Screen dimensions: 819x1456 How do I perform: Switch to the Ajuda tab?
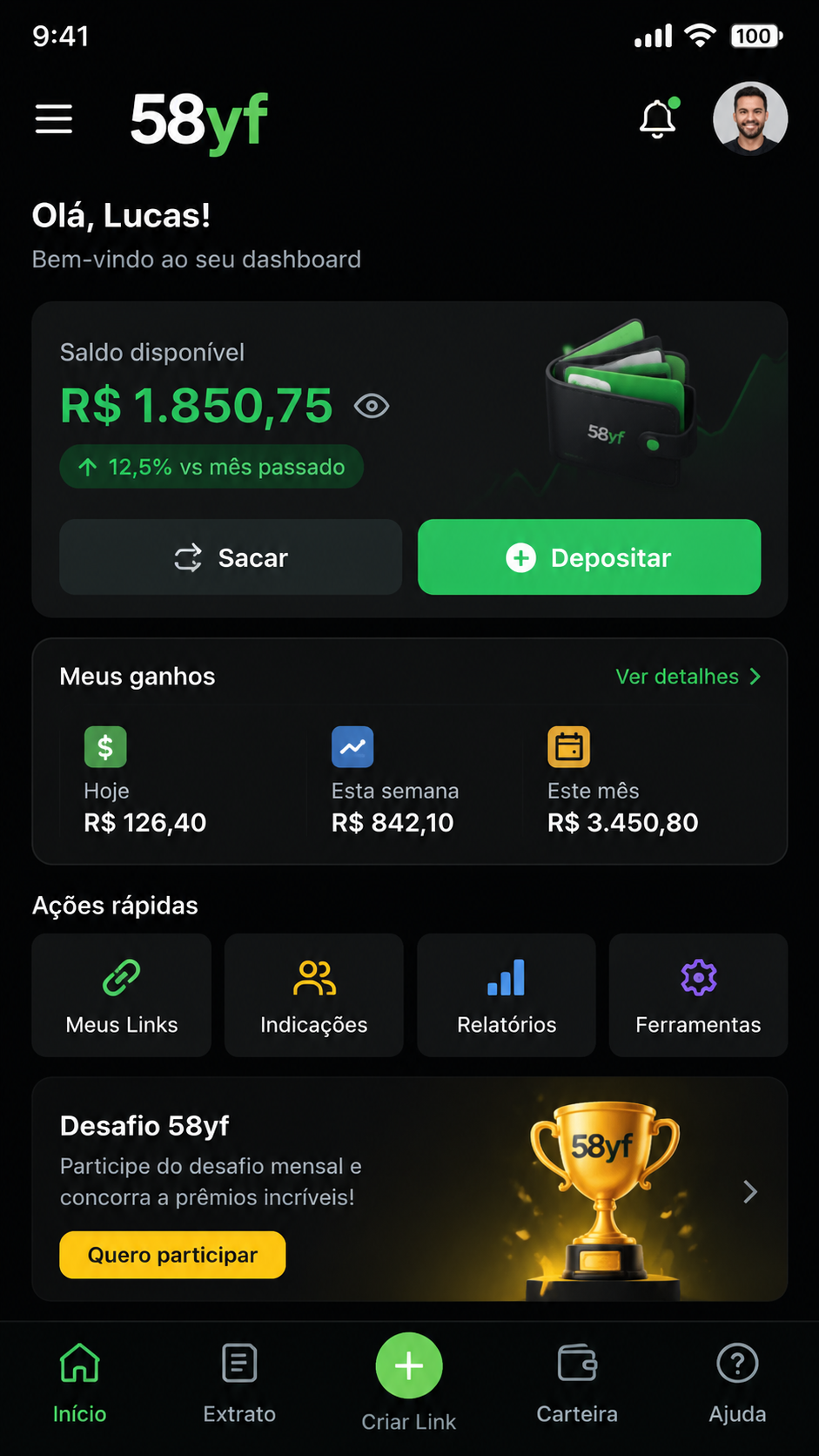pyautogui.click(x=737, y=1383)
